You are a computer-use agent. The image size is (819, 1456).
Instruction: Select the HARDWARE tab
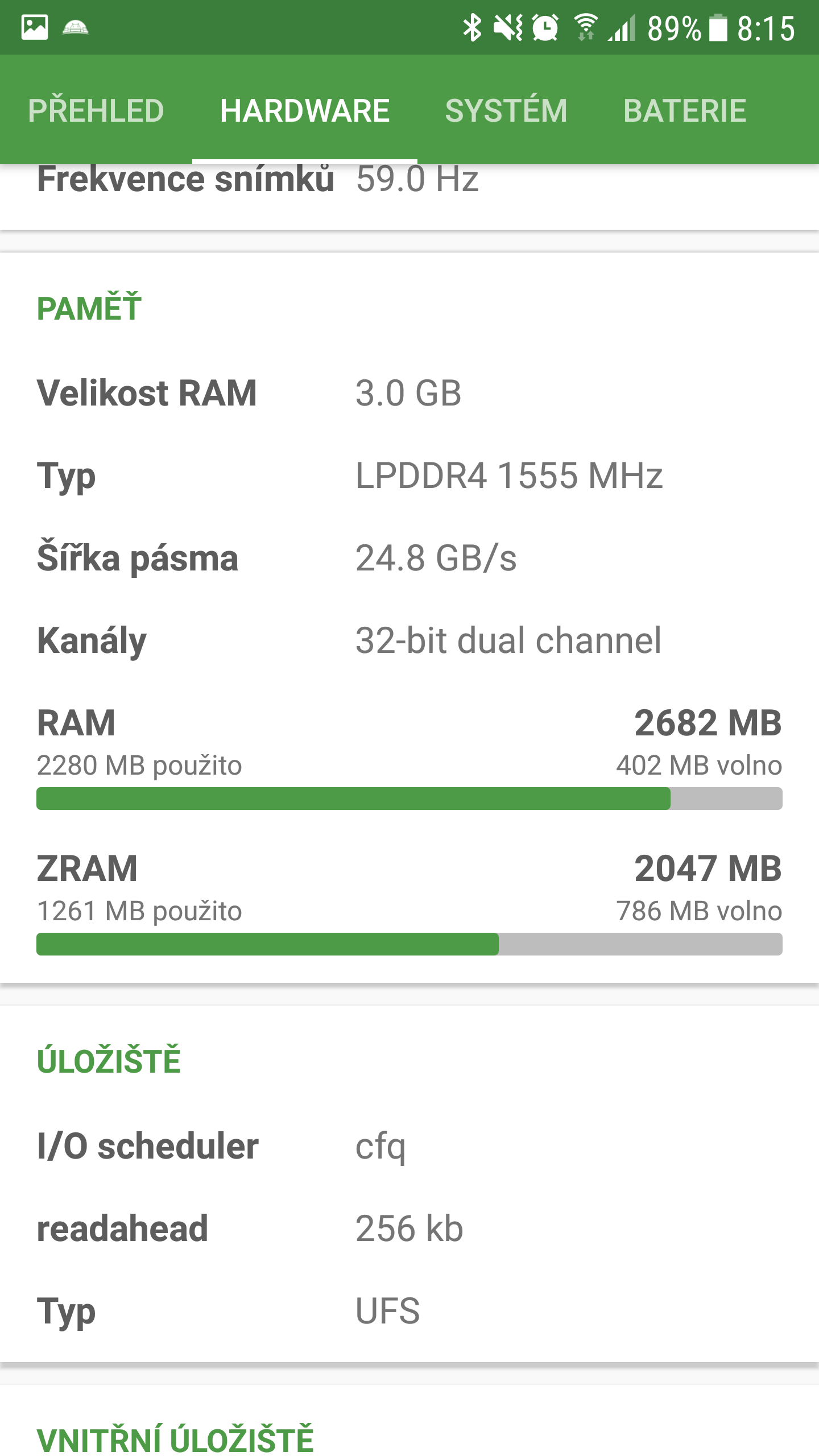(x=305, y=110)
